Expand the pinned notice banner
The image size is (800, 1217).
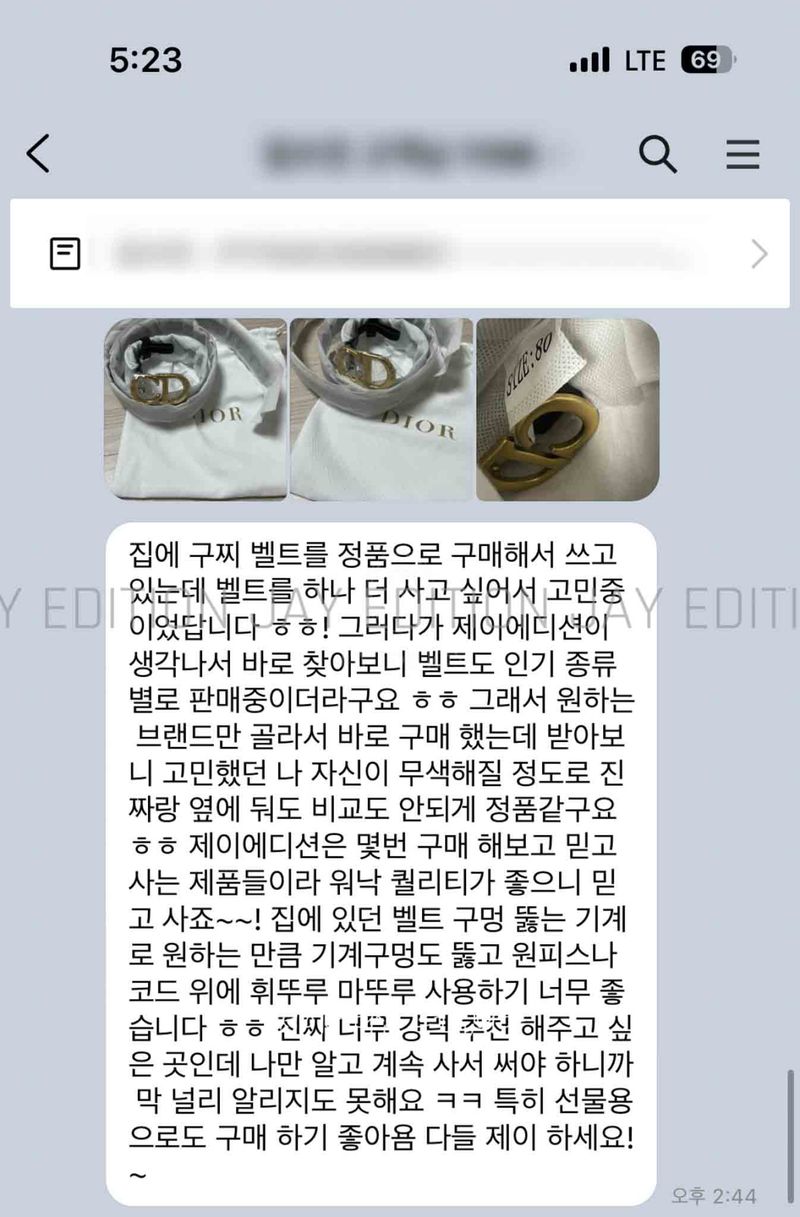click(x=758, y=255)
